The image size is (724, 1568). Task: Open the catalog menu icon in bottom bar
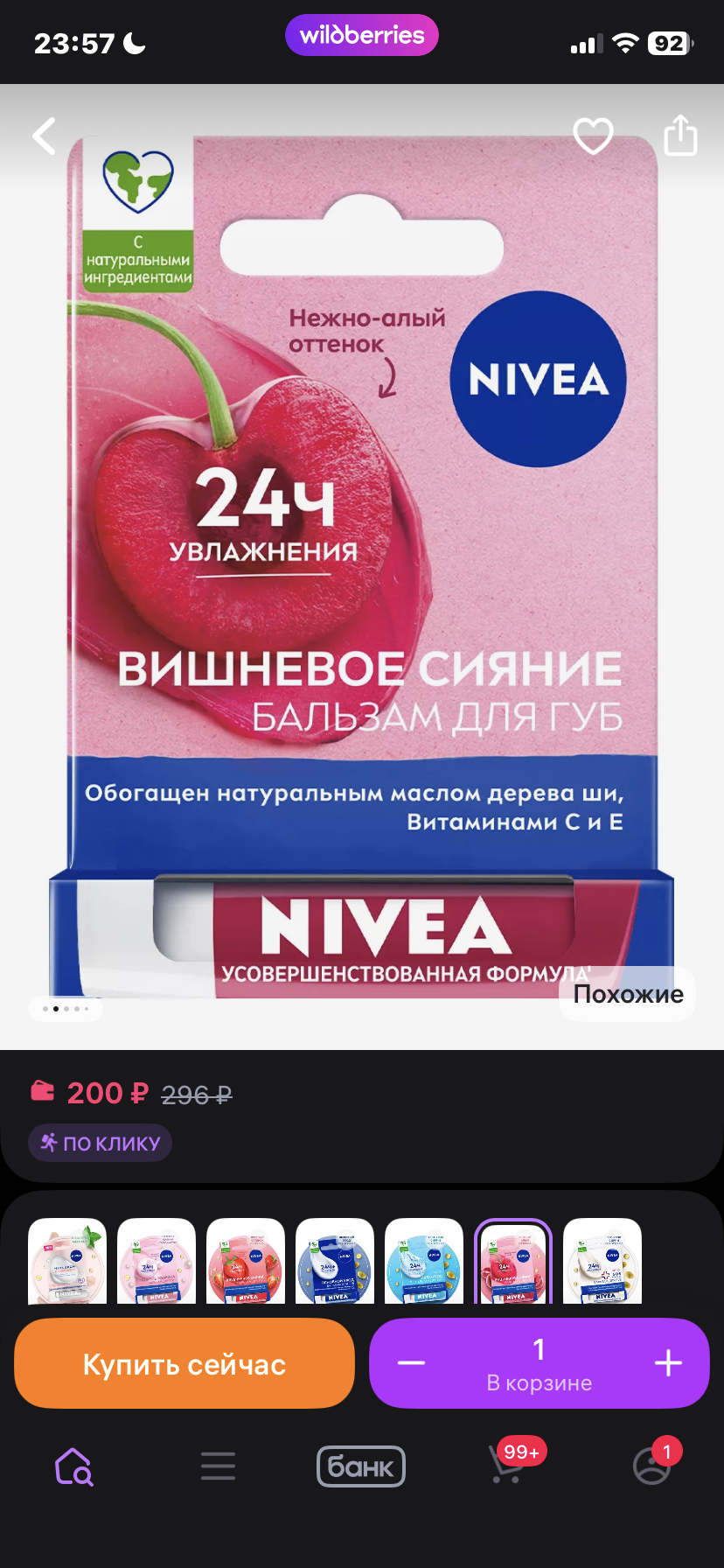(218, 1466)
